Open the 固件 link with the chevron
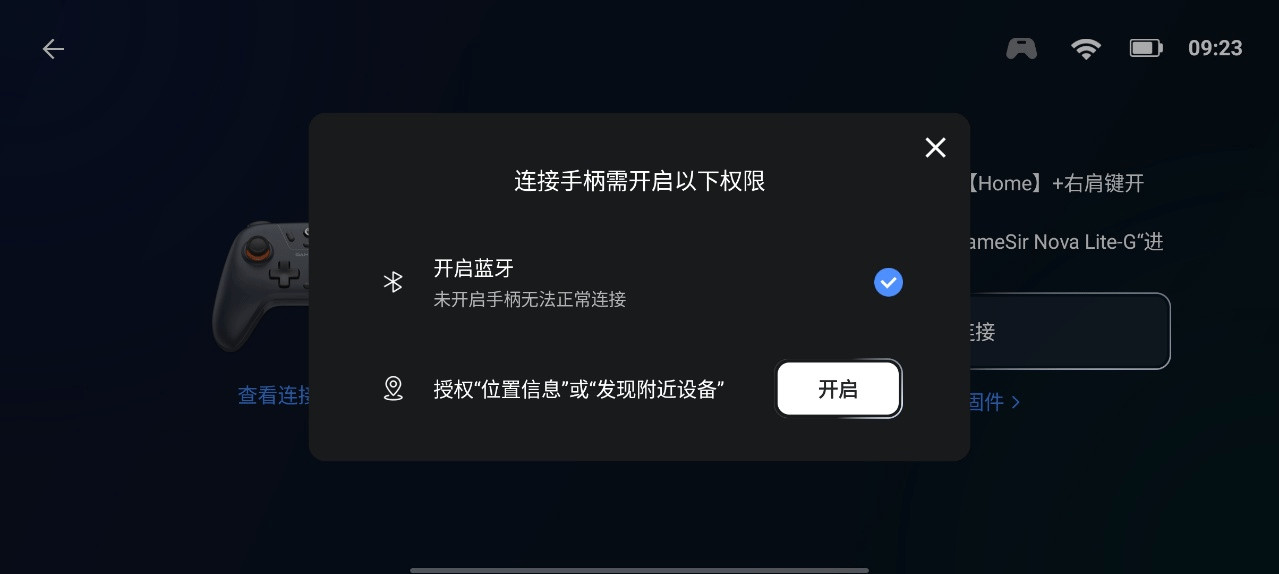 [994, 402]
